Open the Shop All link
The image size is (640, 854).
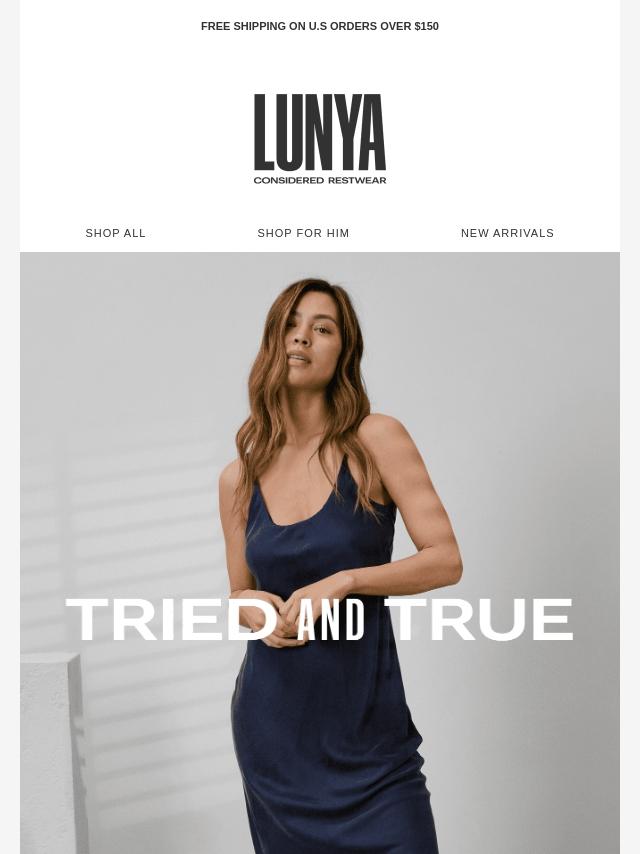click(x=116, y=233)
